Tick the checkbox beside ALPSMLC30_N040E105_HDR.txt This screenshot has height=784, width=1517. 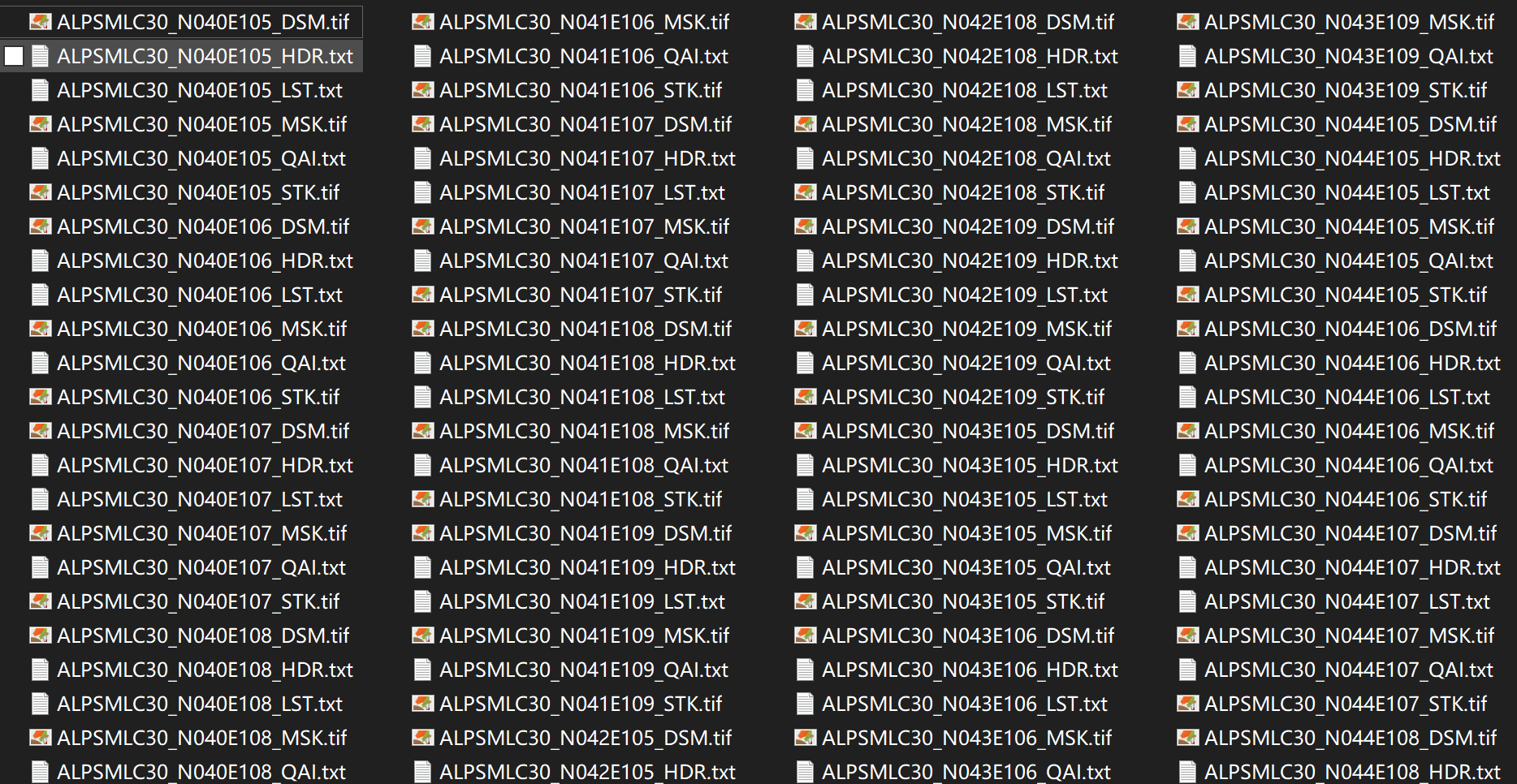pos(14,56)
